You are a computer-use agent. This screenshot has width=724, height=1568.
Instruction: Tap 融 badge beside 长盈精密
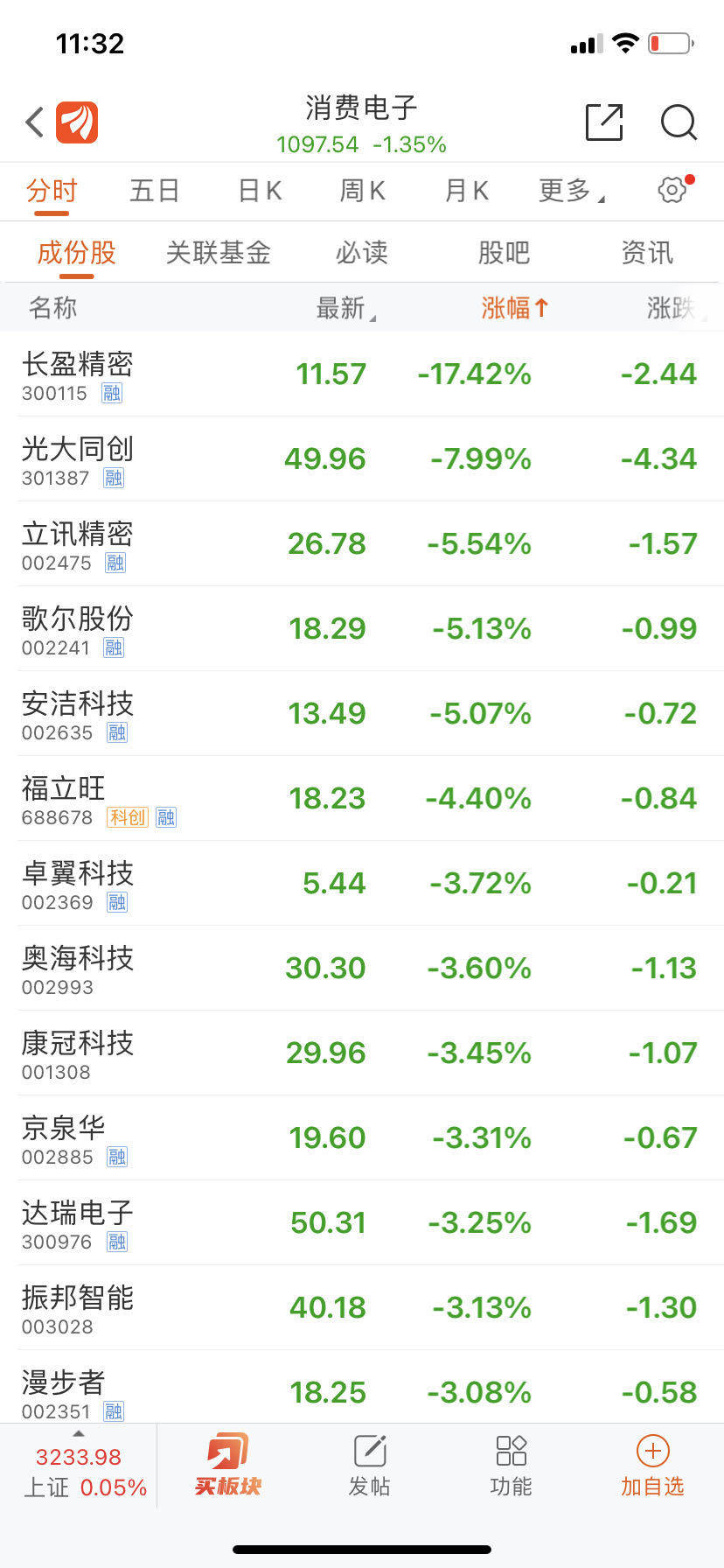tap(115, 394)
